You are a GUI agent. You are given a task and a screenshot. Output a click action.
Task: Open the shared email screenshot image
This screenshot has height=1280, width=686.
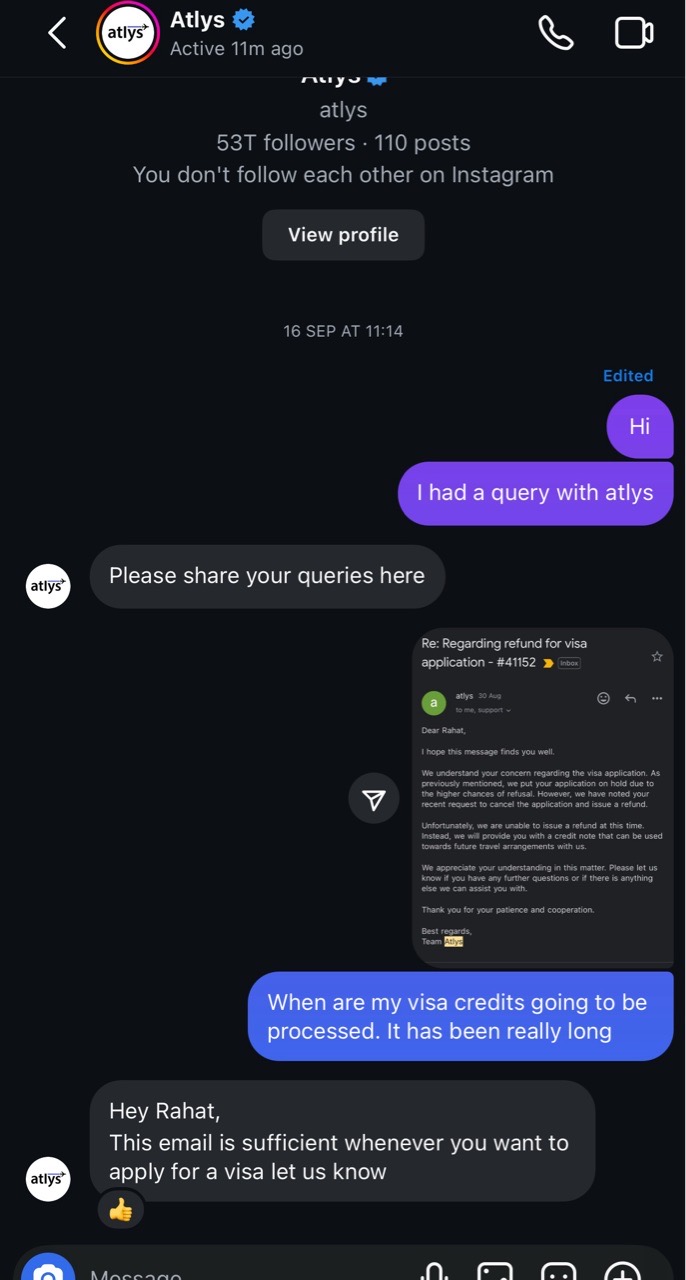[x=542, y=797]
